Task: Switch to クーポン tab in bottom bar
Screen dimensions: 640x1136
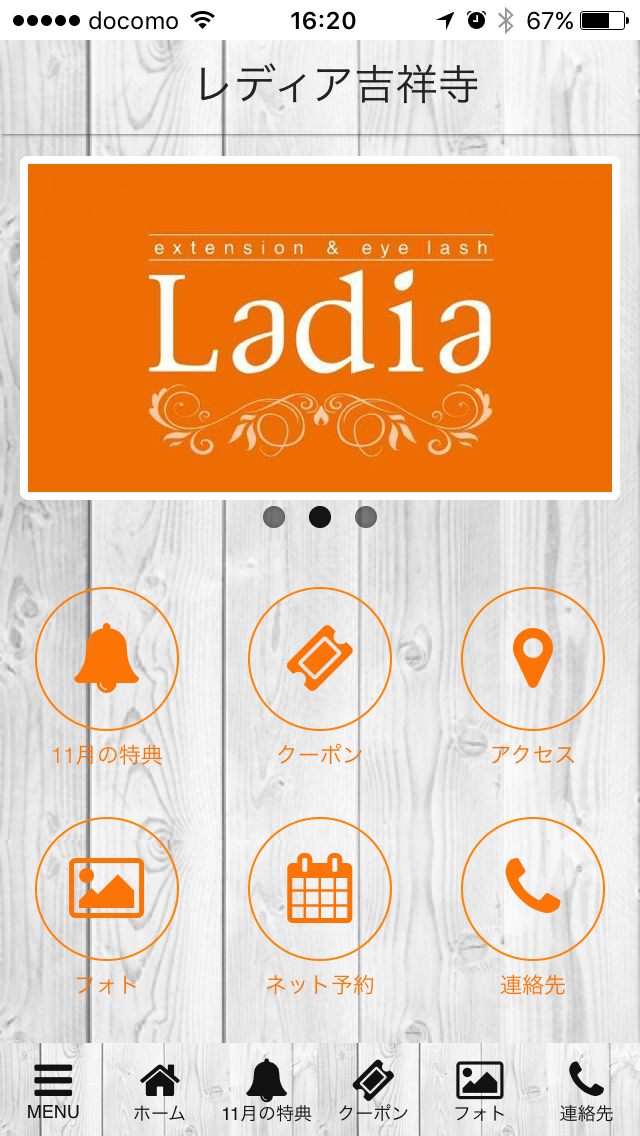Action: pos(373,1090)
